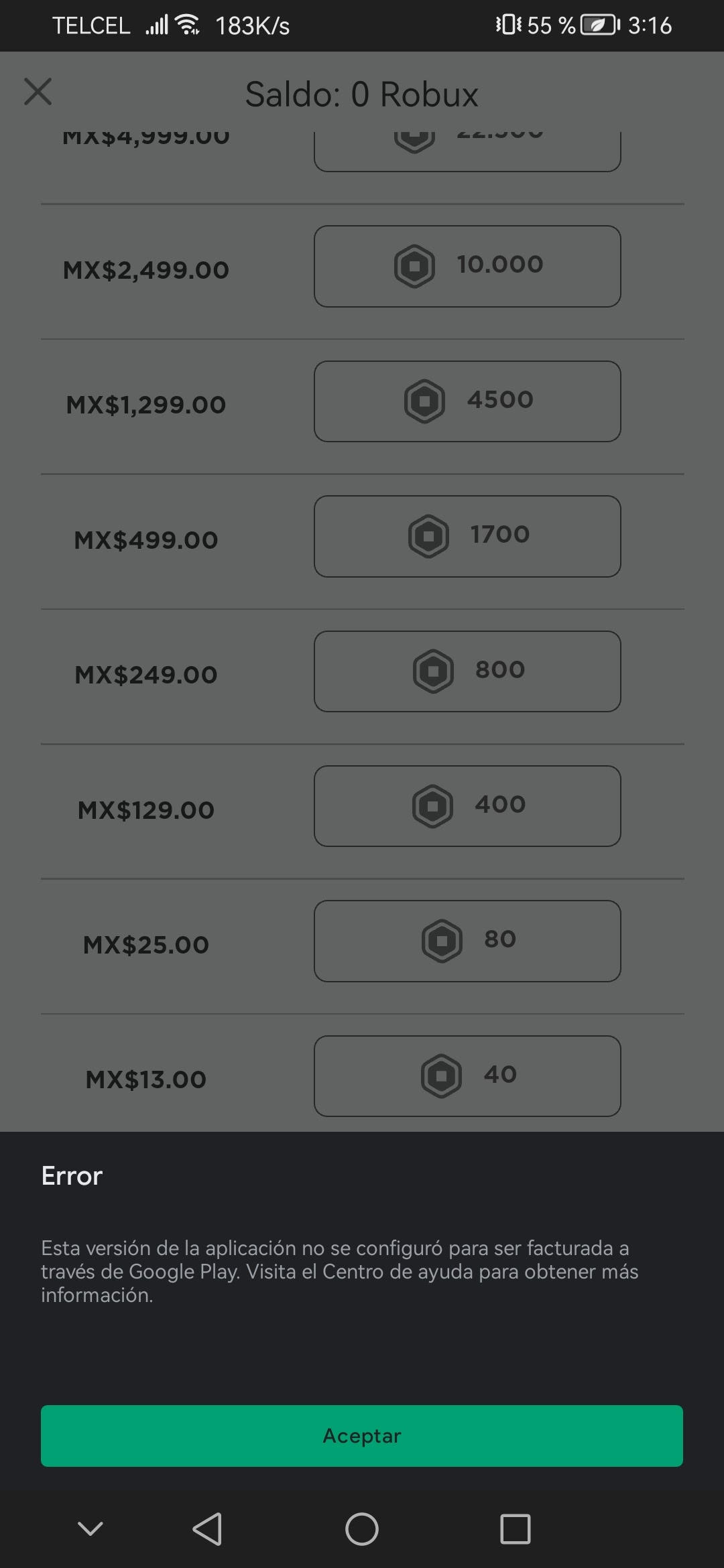This screenshot has height=1568, width=724.
Task: Select the 800 Robux option
Action: 467,671
